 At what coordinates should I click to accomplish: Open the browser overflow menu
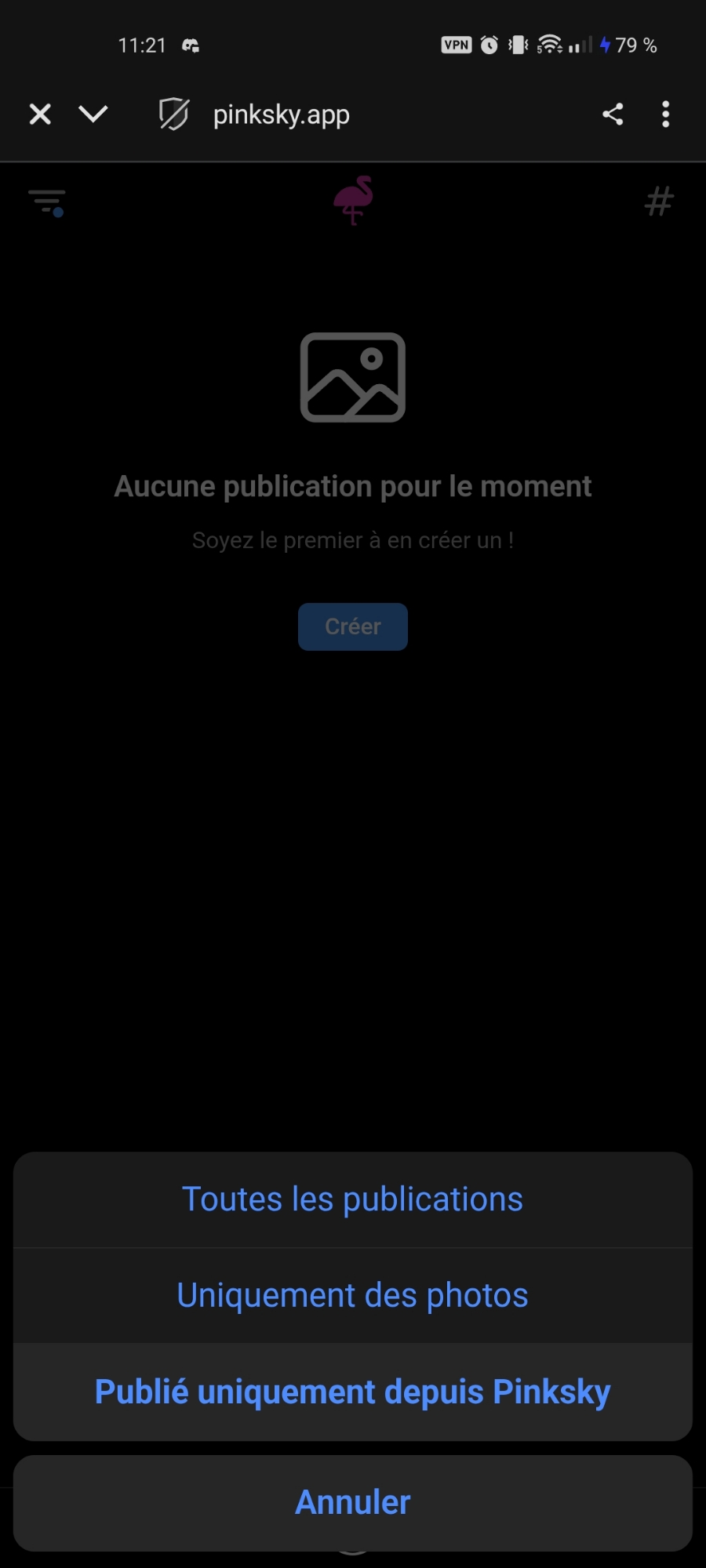click(665, 114)
